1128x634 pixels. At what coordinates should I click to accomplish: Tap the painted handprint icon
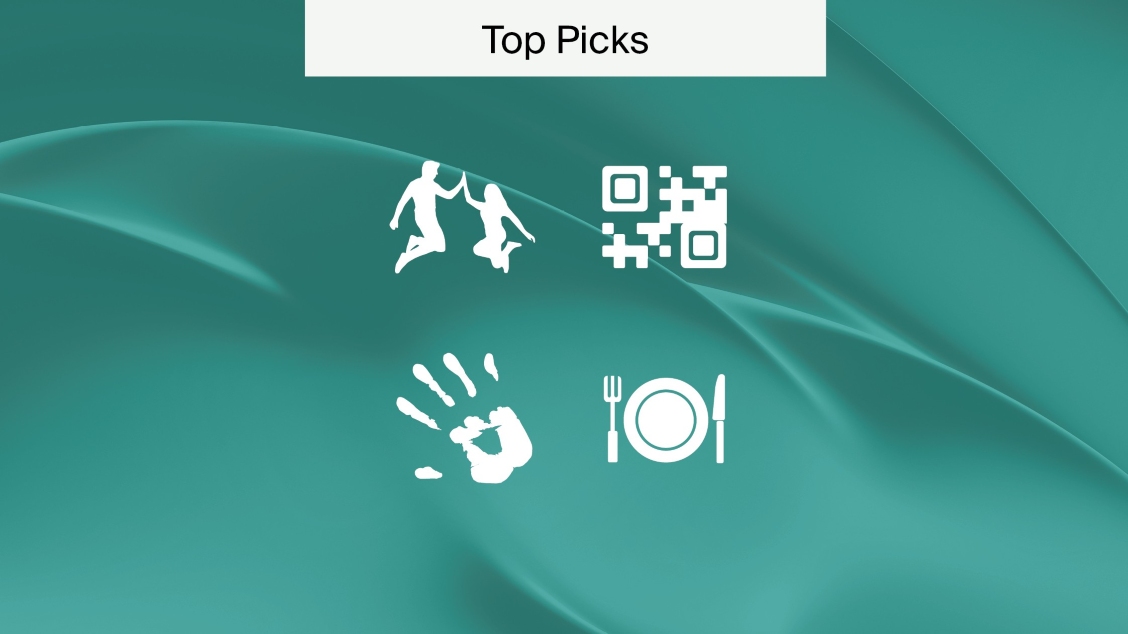point(463,418)
